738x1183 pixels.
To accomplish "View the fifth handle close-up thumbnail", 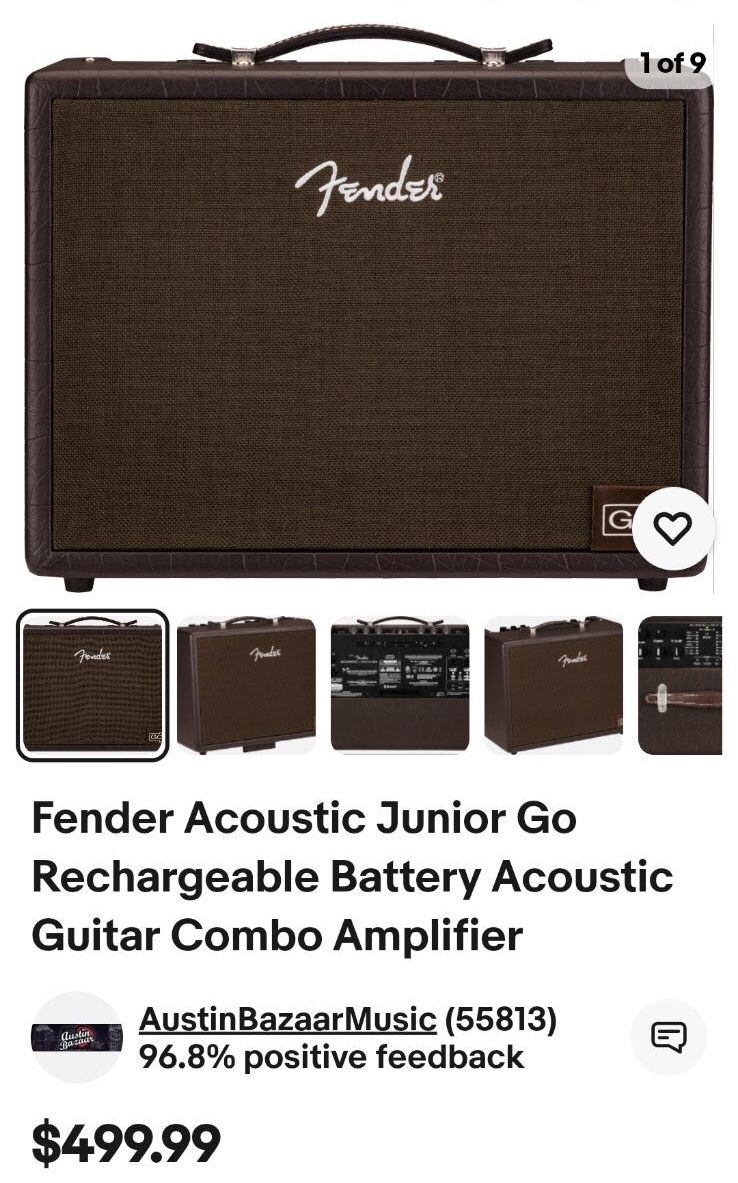I will pos(682,685).
